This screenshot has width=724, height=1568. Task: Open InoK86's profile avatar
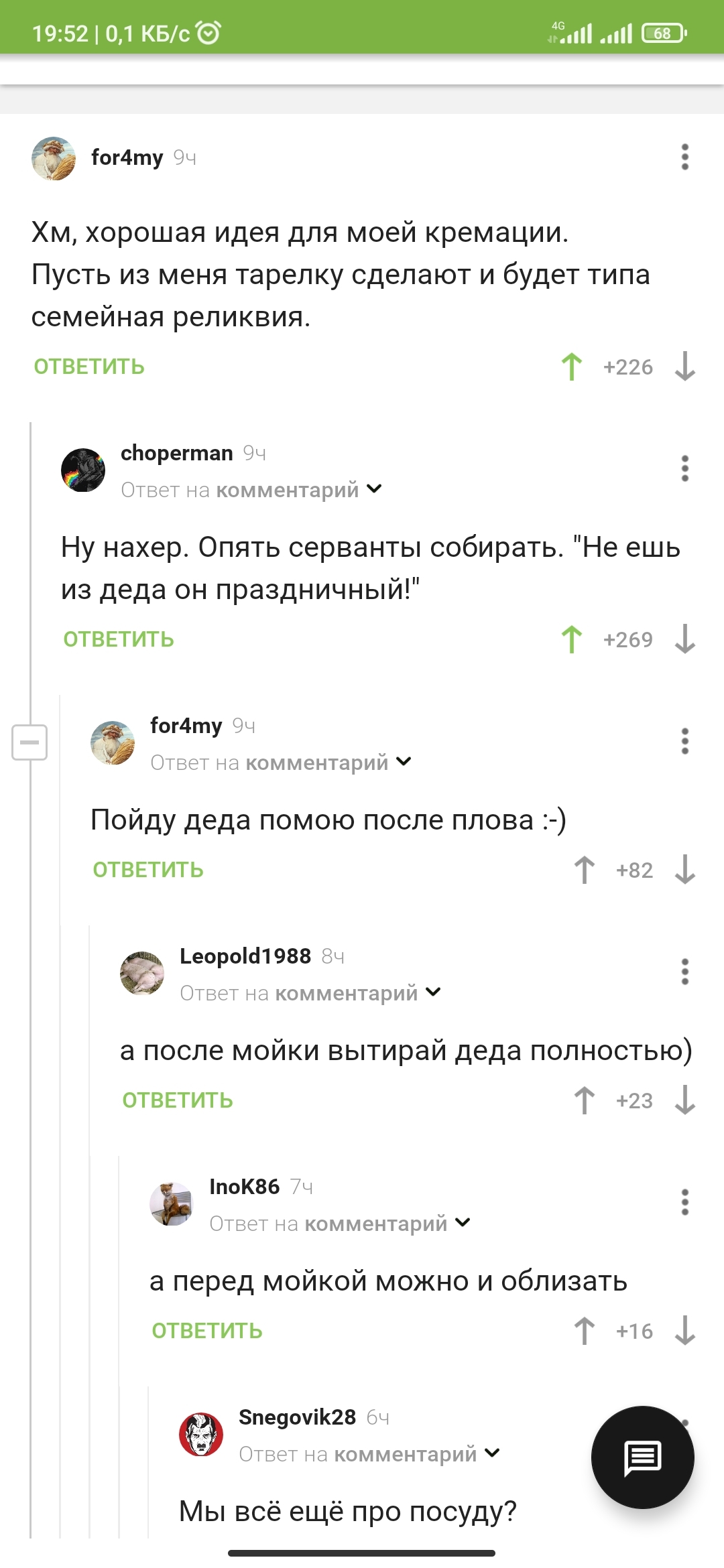[171, 1203]
